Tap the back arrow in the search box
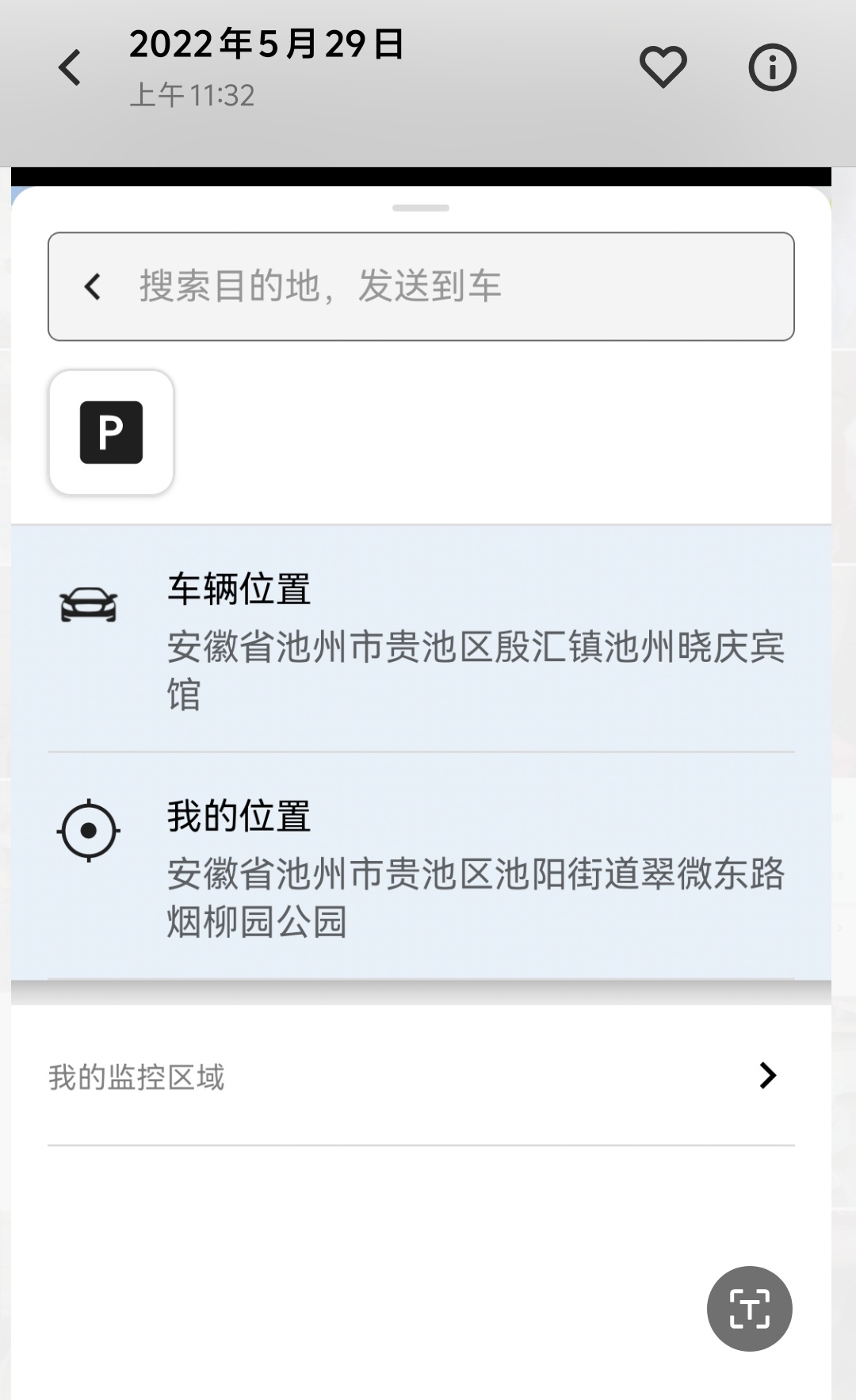 (x=93, y=286)
